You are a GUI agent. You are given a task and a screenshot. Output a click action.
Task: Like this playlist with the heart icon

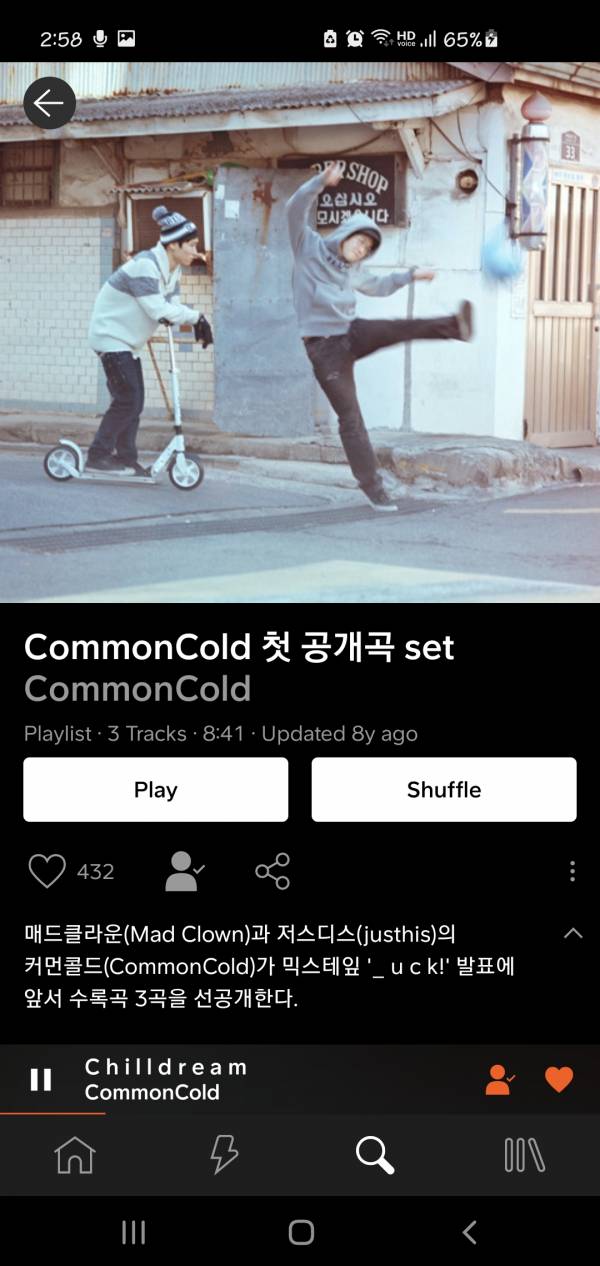(47, 872)
